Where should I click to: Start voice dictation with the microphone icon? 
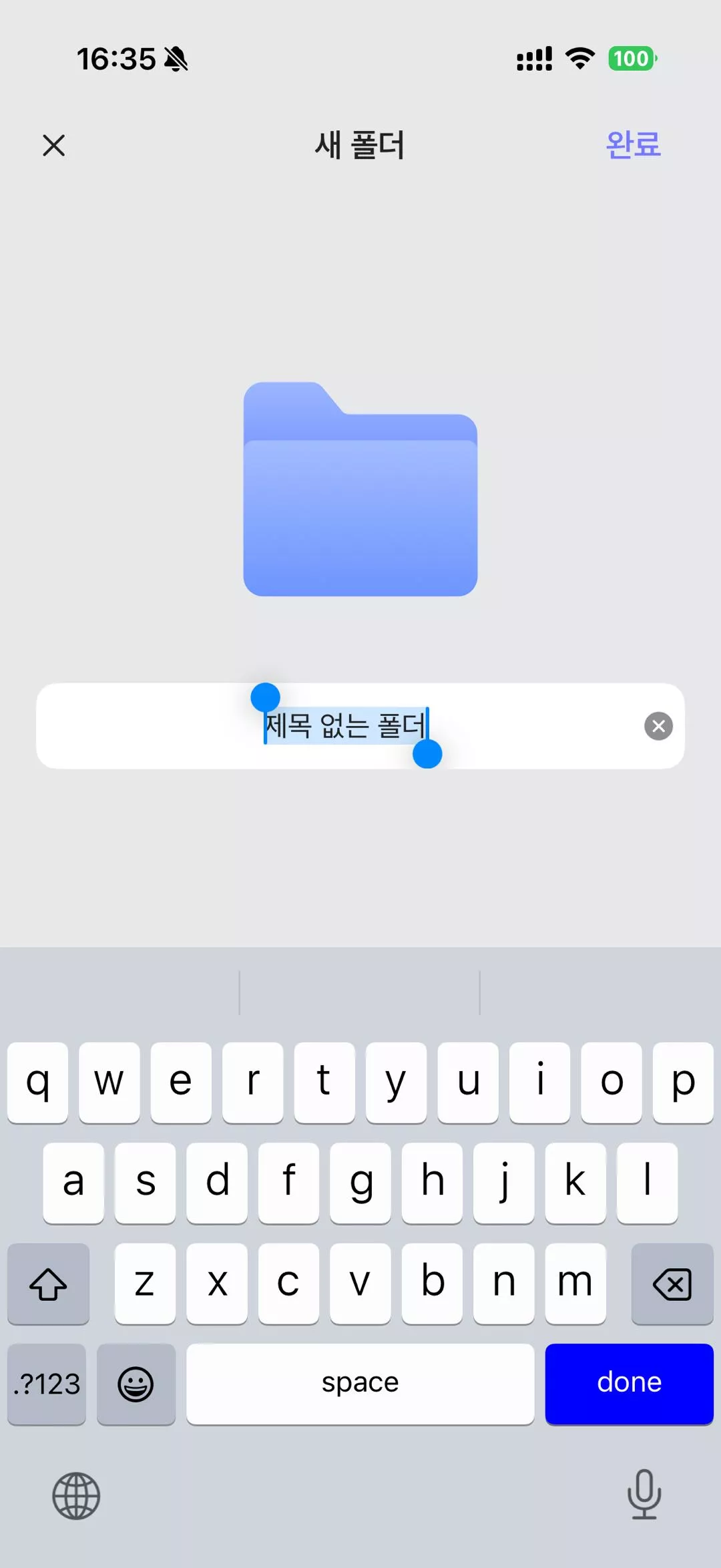tap(643, 1497)
